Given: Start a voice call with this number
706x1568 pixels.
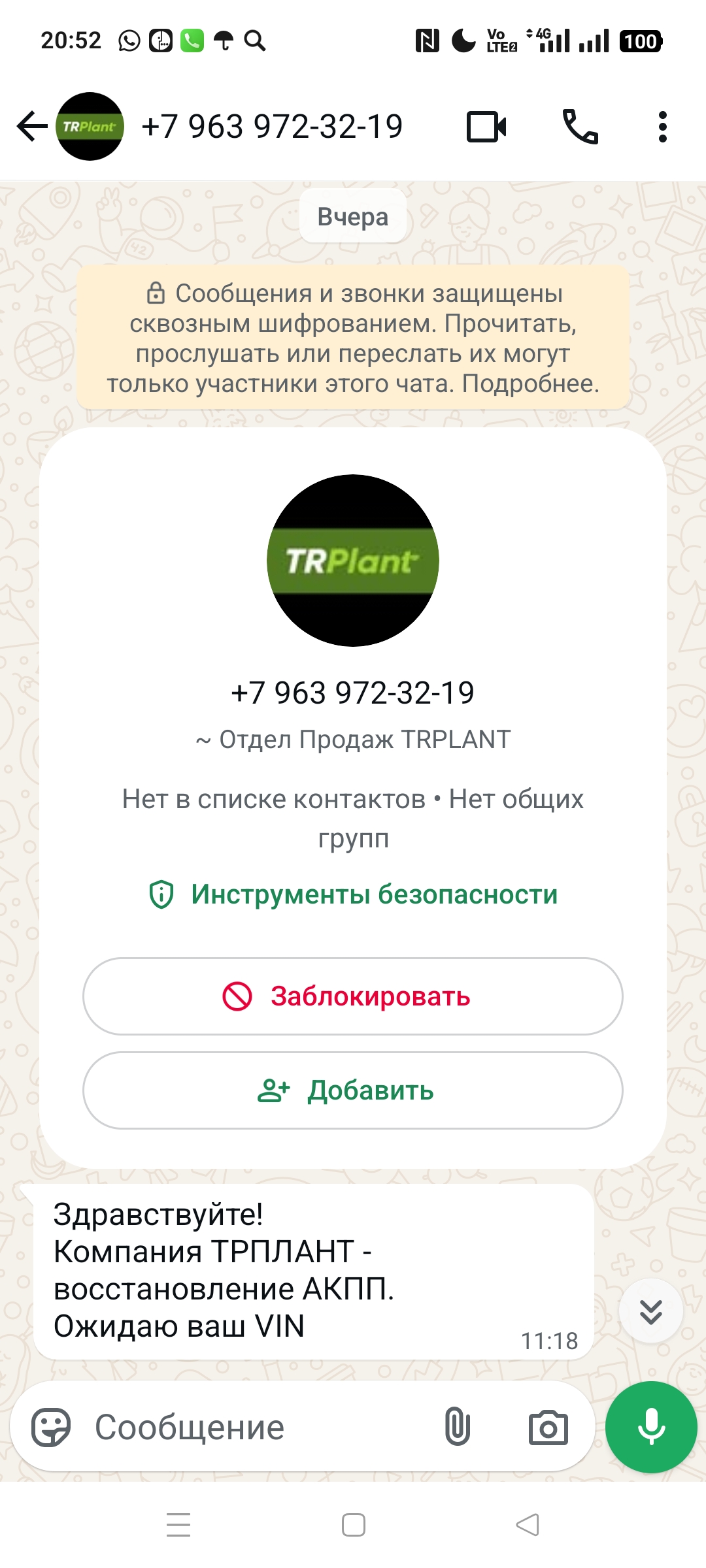Looking at the screenshot, I should pyautogui.click(x=580, y=127).
